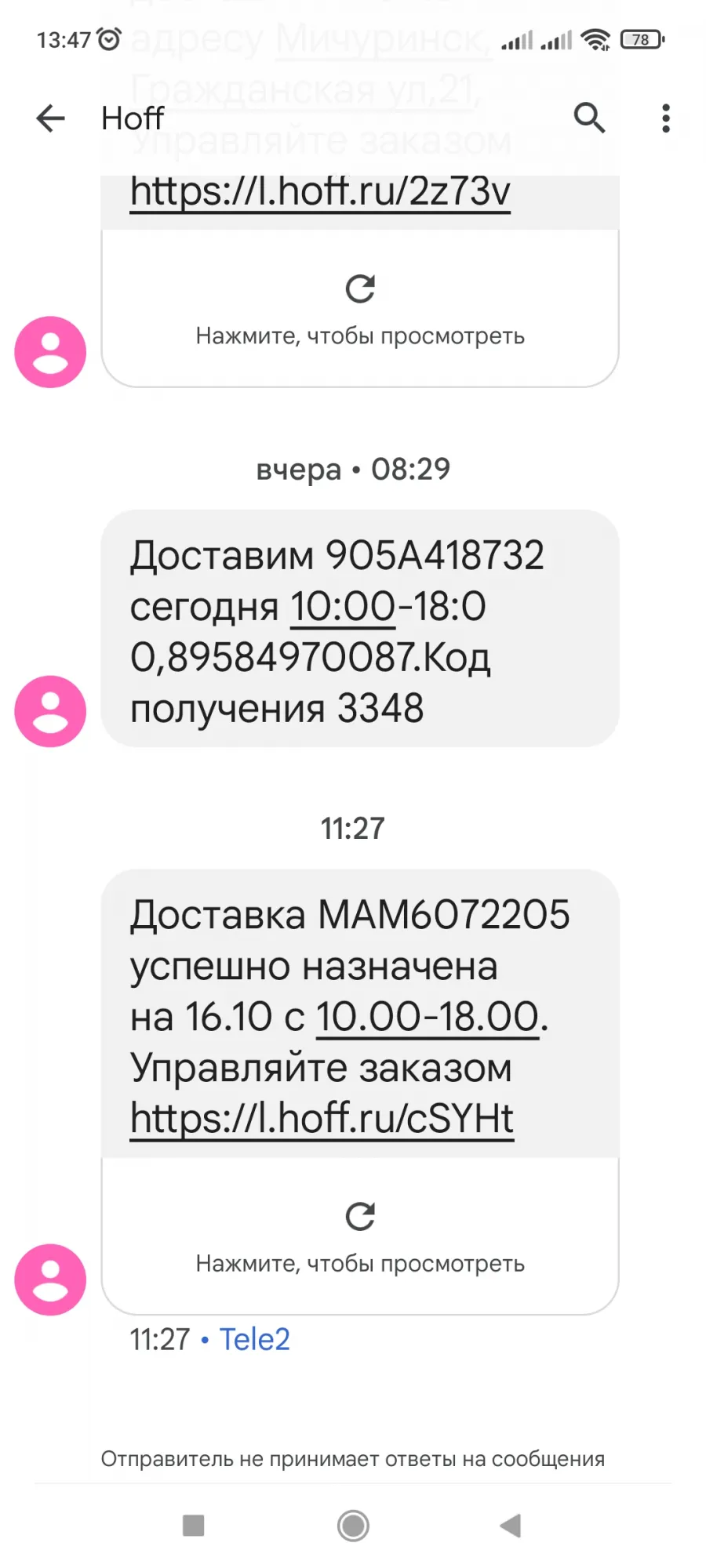
Task: Tap the underlined 10.00-18.00 delivery time
Action: click(x=428, y=1017)
